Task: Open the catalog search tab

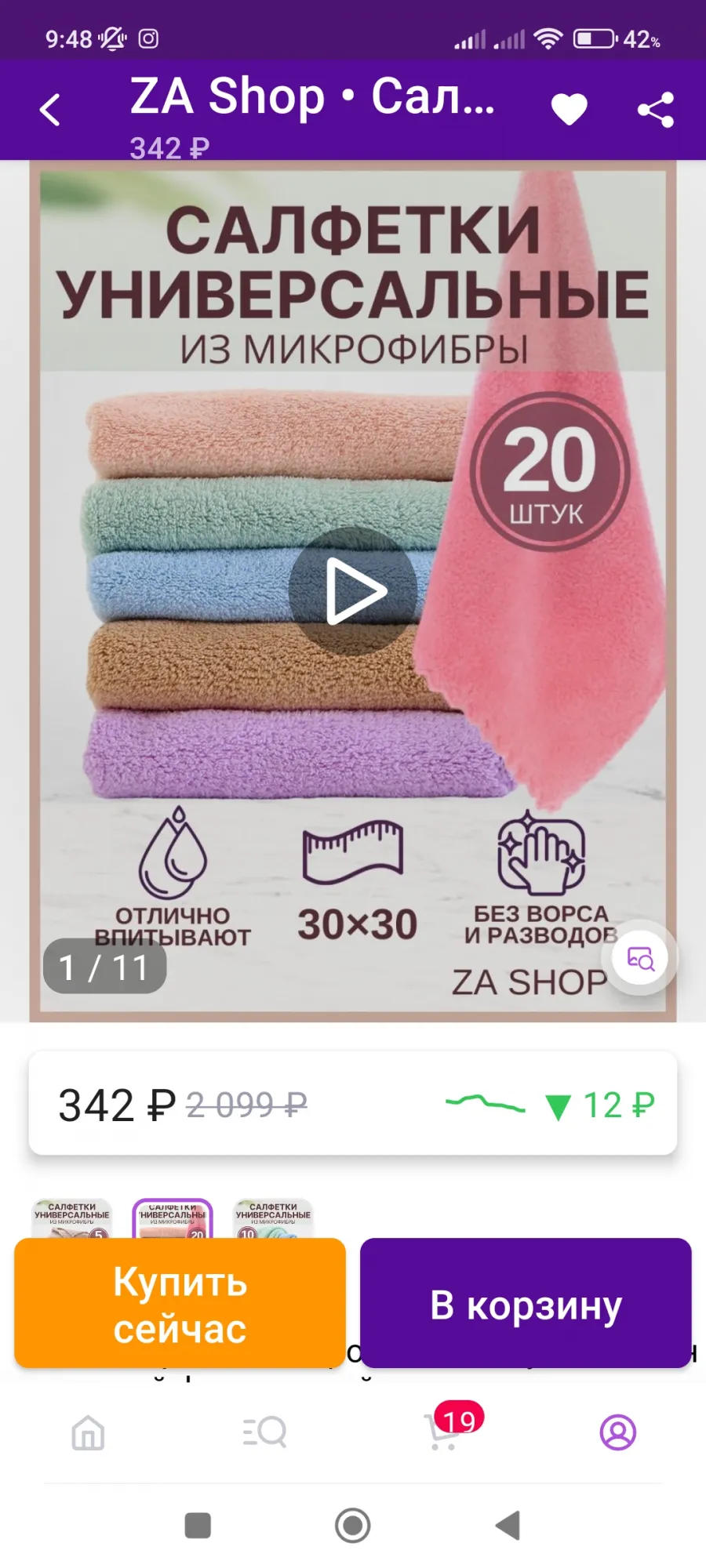Action: pos(264,1432)
